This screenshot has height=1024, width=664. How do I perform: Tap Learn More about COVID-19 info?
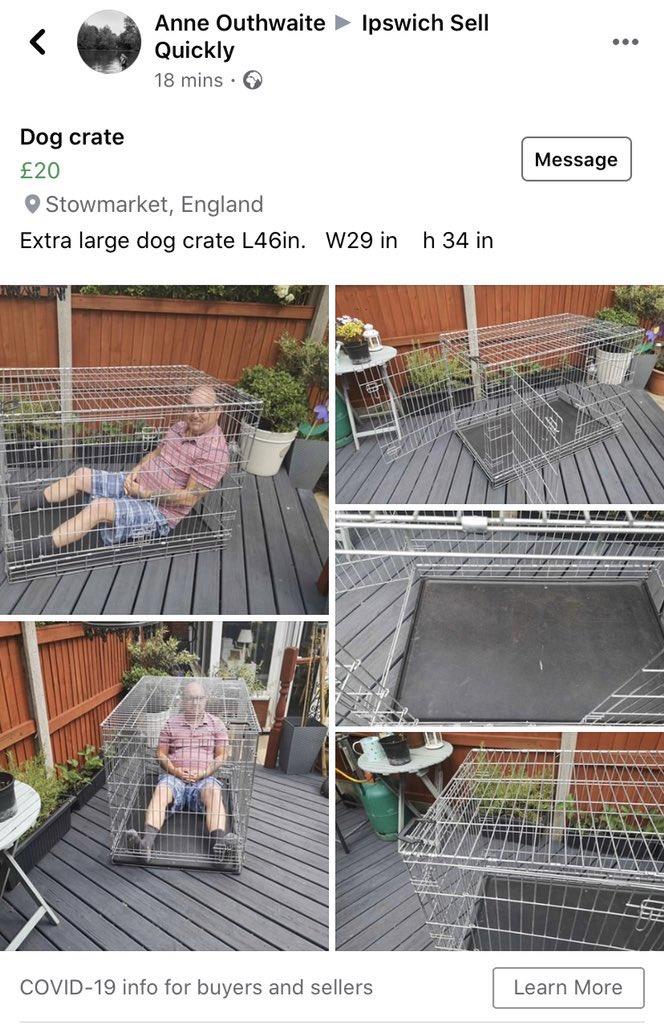click(567, 987)
